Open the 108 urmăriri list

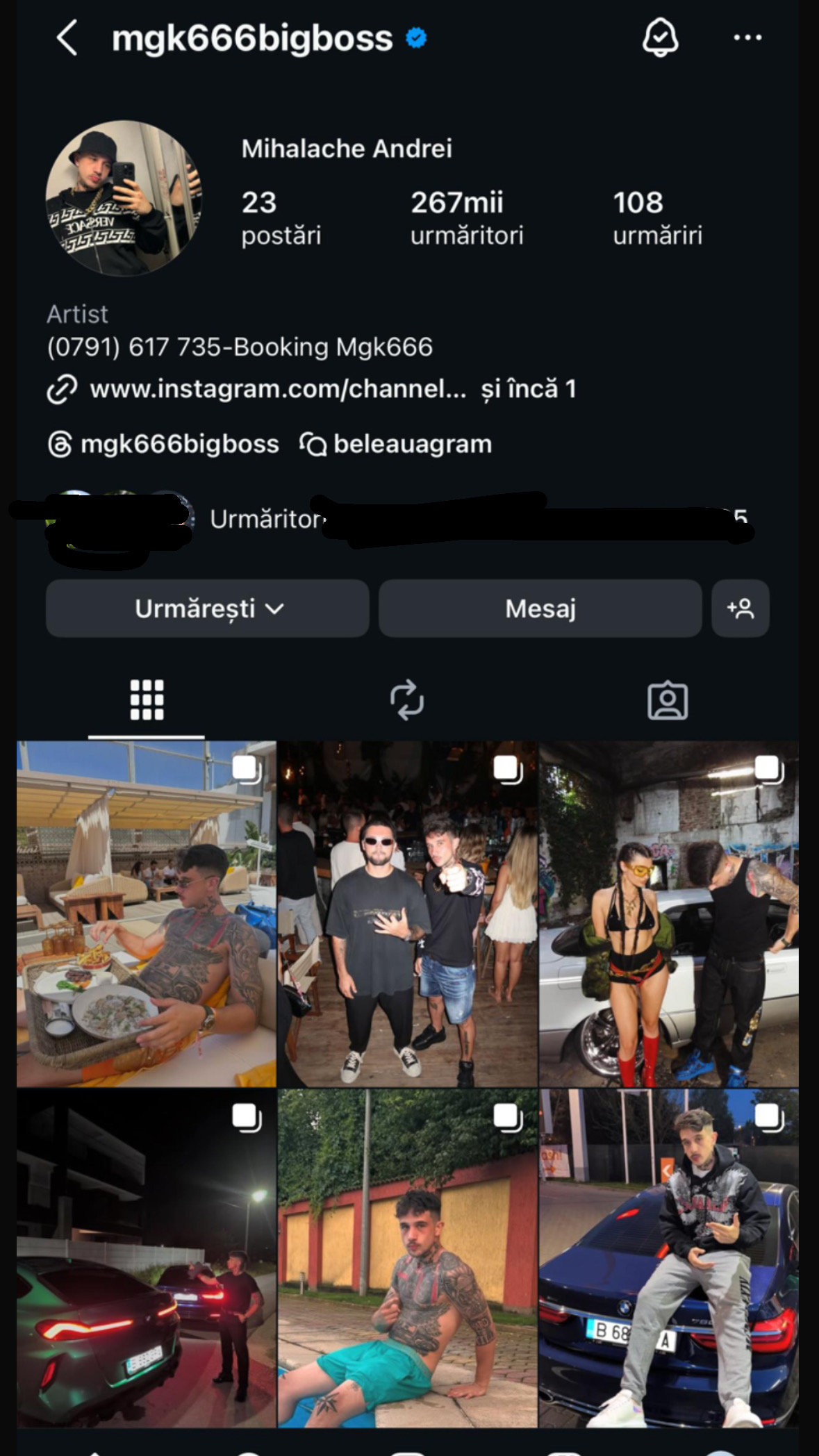tap(657, 218)
